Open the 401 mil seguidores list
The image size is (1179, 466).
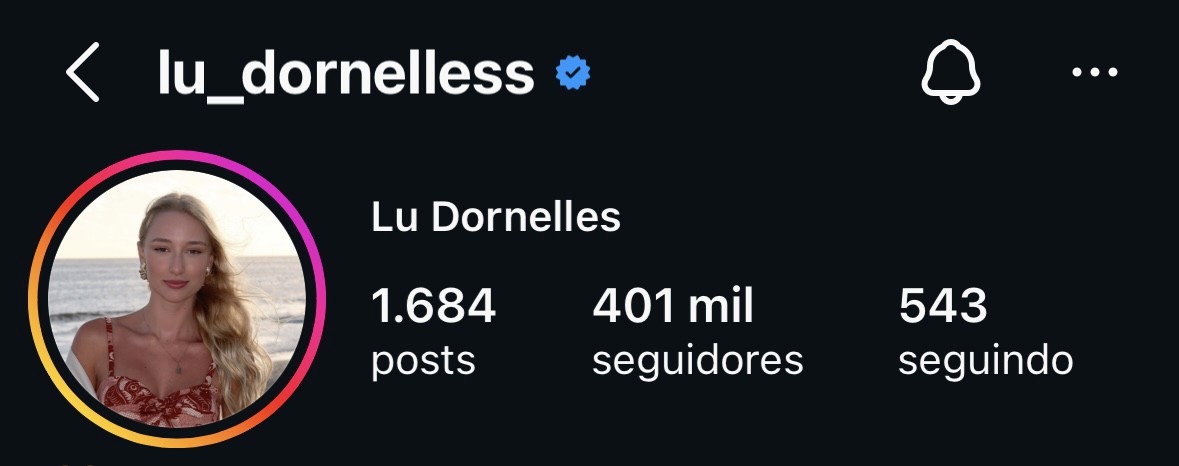[x=697, y=332]
